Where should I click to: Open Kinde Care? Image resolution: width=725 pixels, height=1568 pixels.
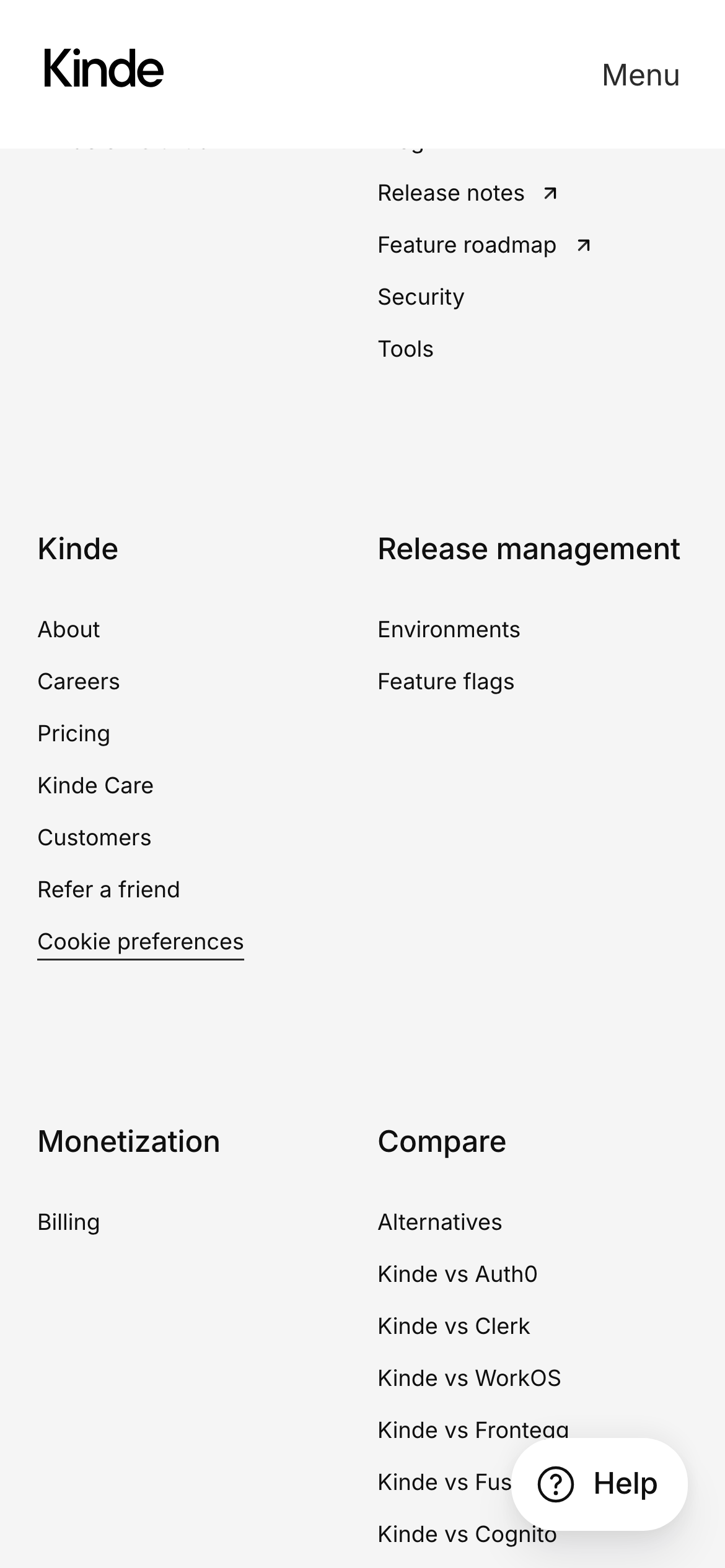tap(95, 786)
